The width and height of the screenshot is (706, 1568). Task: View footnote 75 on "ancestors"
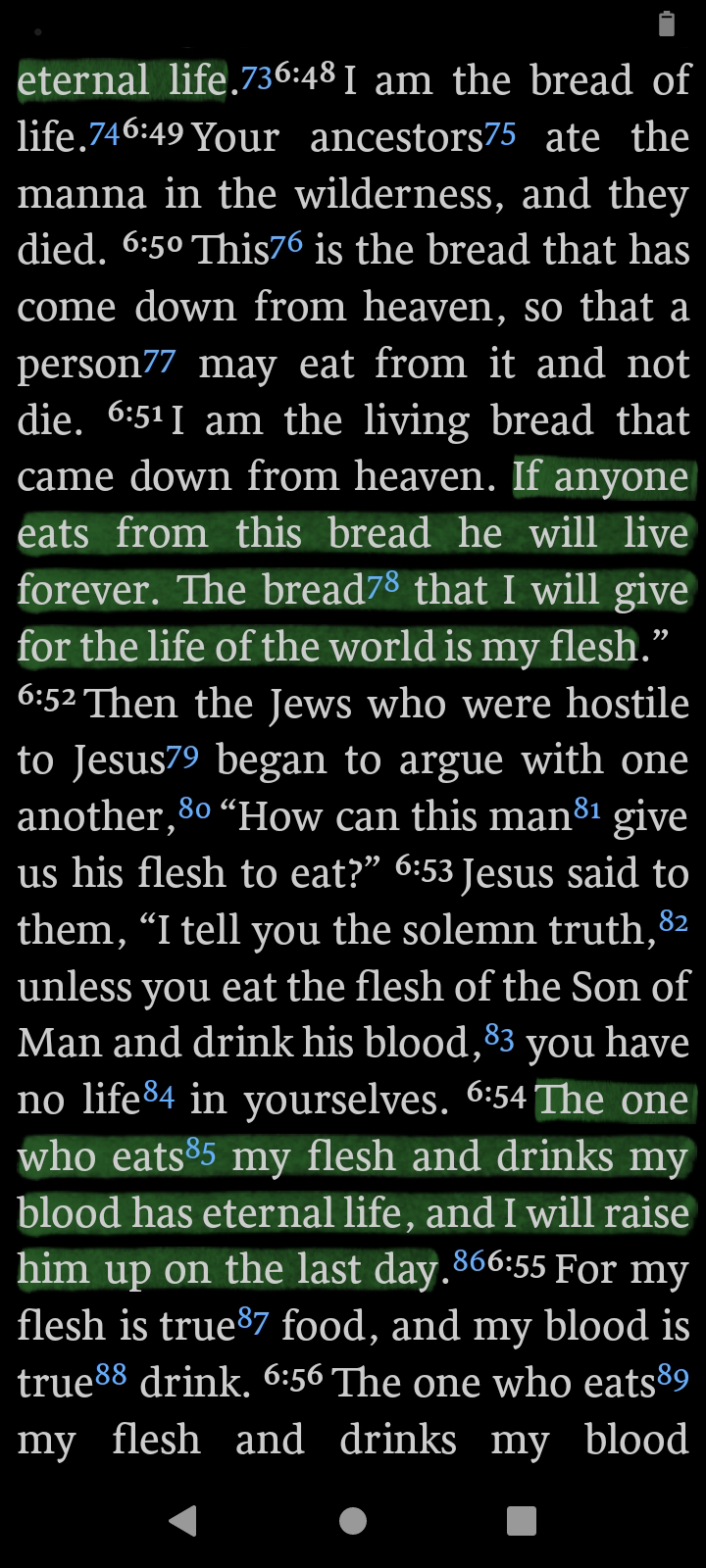500,131
